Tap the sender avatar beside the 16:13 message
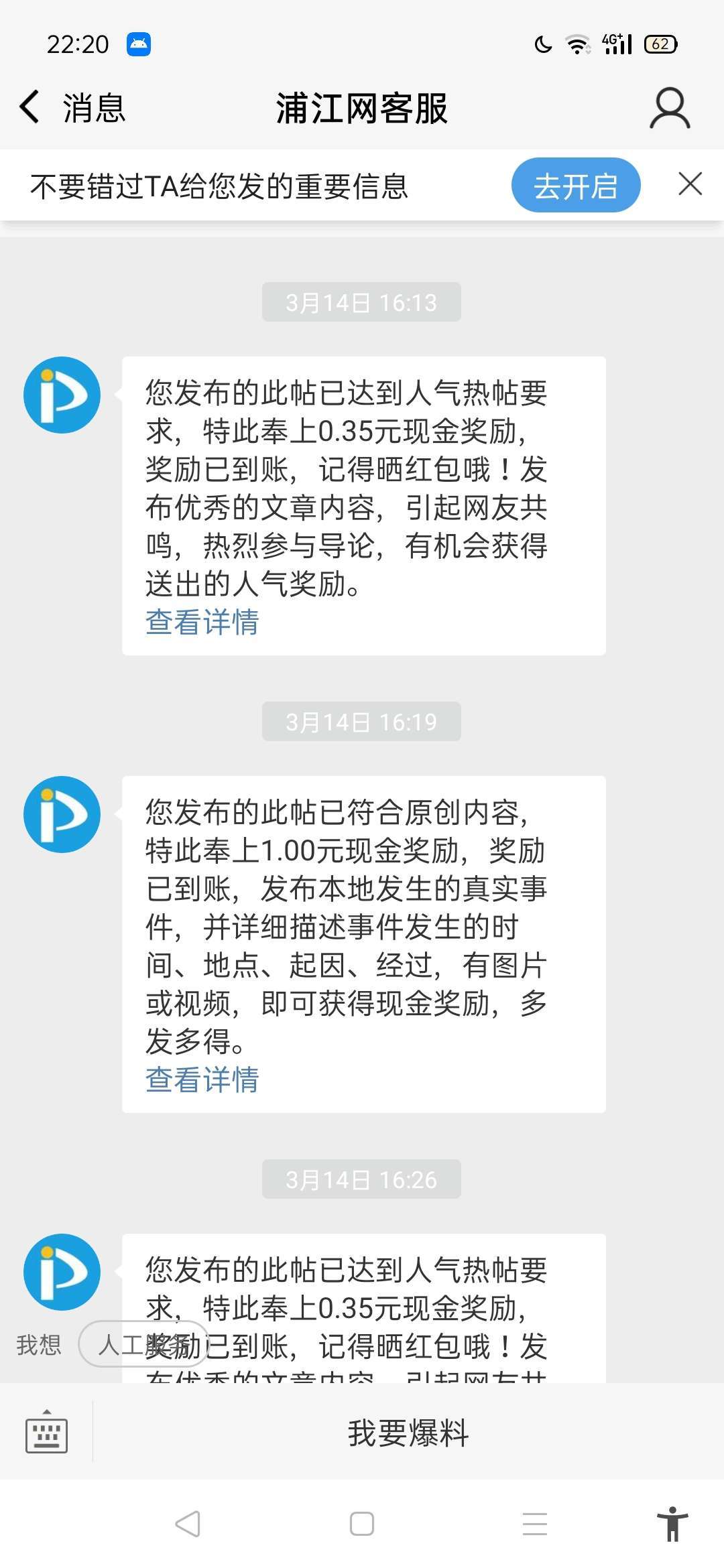The image size is (724, 1568). click(62, 395)
